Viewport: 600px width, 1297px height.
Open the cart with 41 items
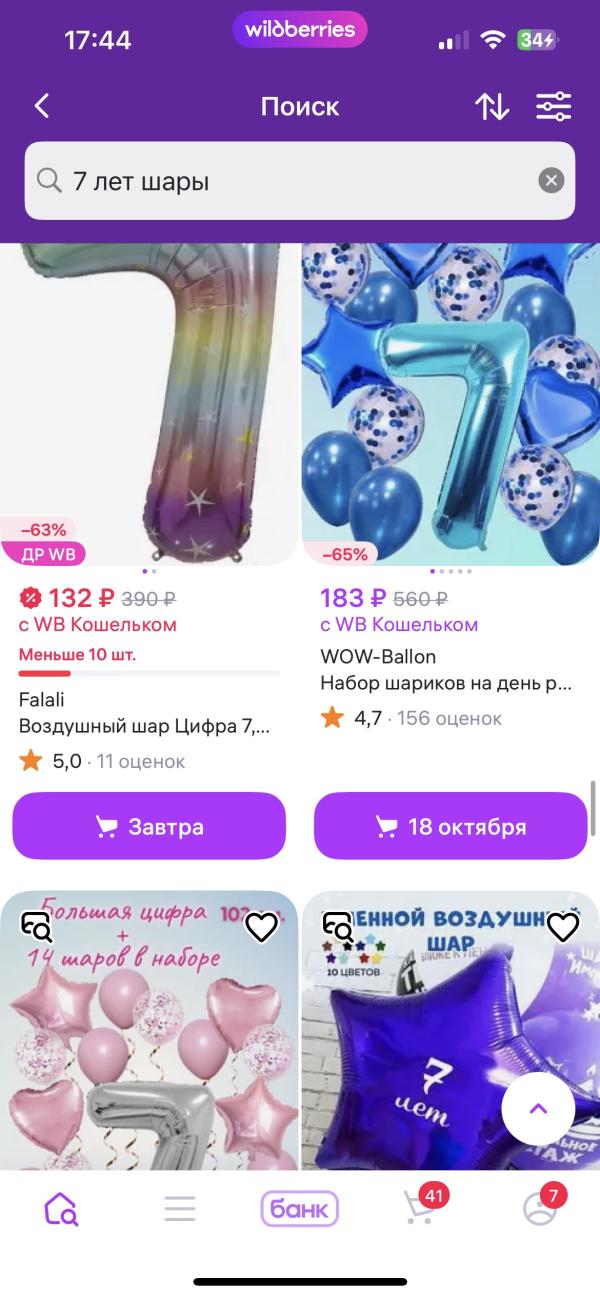[420, 1207]
